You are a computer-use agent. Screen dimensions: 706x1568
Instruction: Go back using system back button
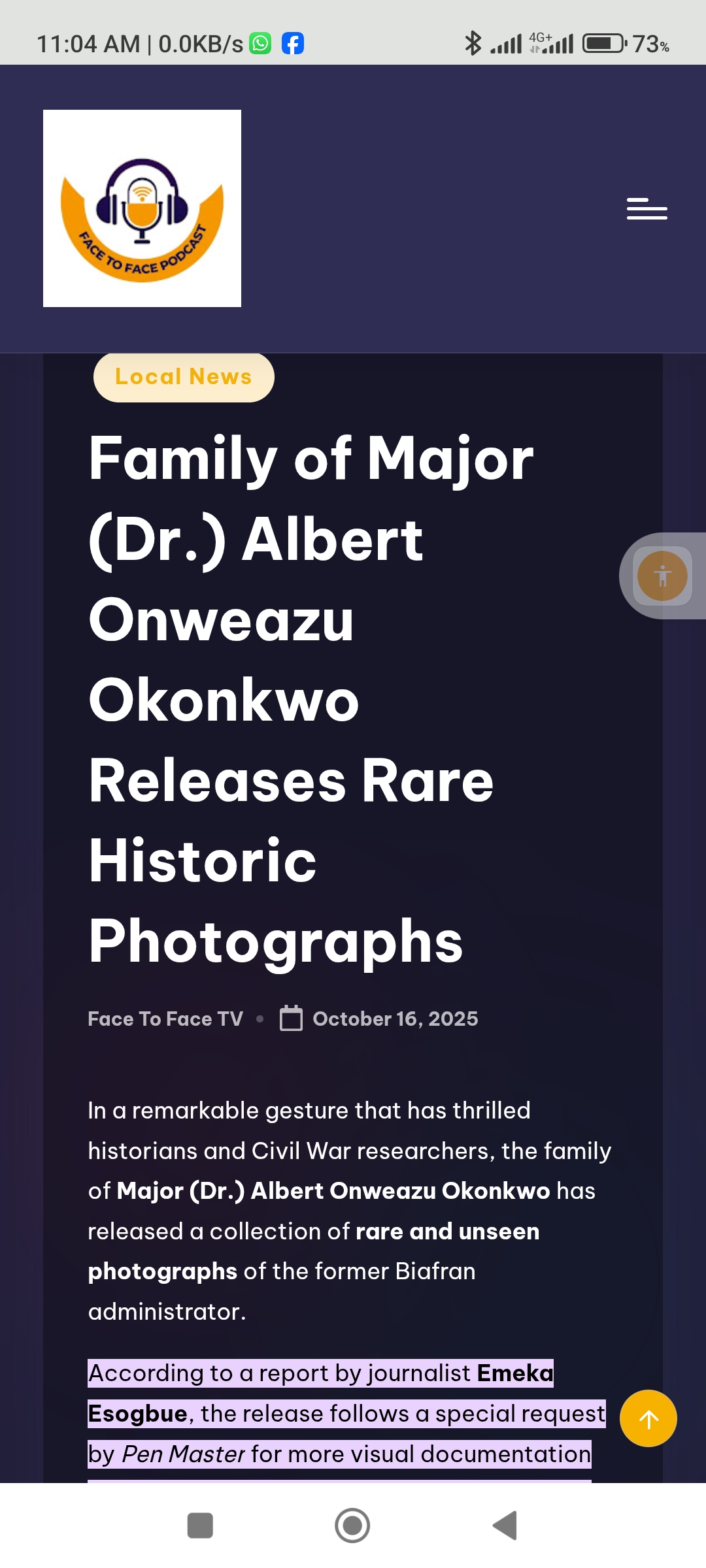tap(505, 1526)
